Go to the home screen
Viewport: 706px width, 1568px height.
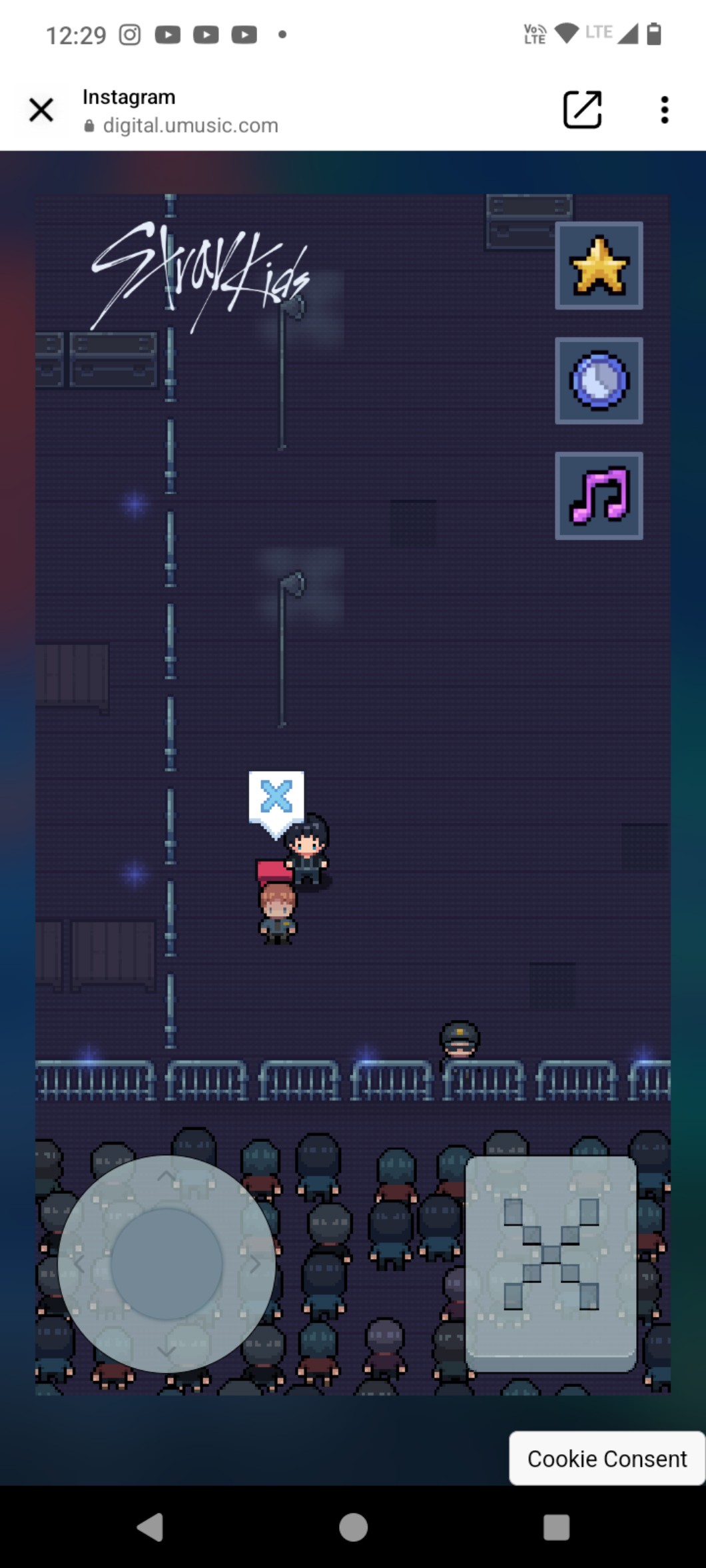353,1527
